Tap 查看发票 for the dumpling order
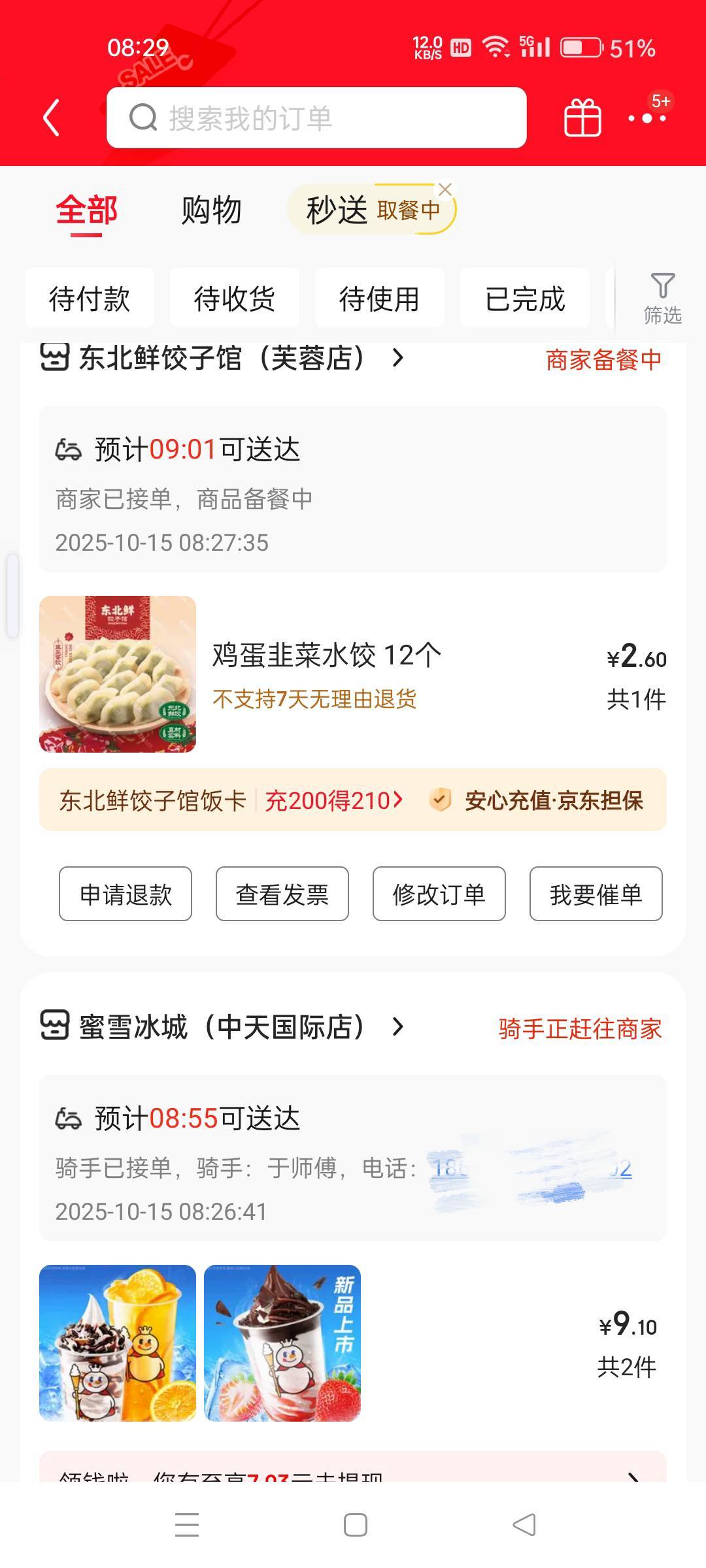This screenshot has width=706, height=1568. coord(282,894)
